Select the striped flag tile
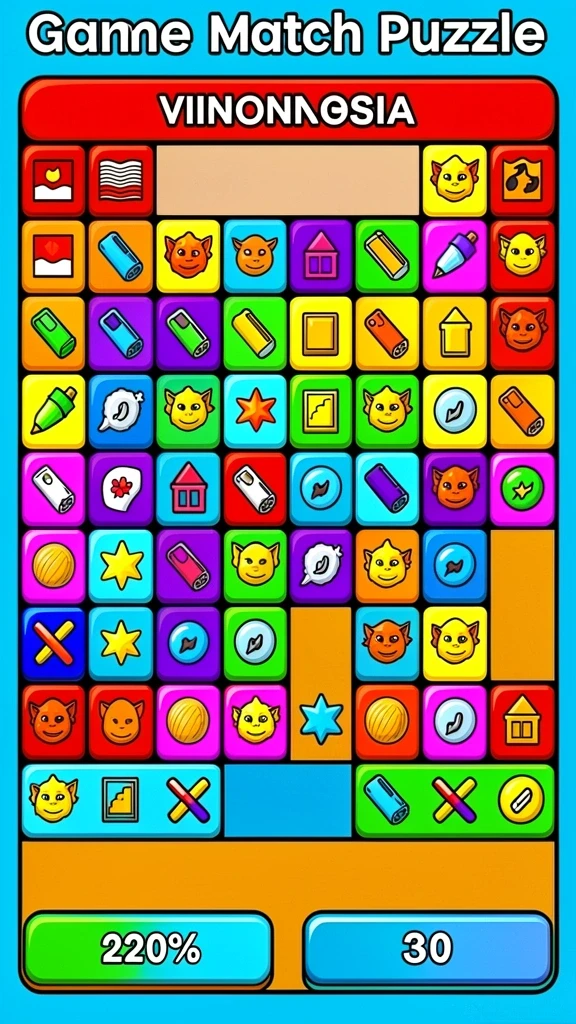576x1024 pixels. pyautogui.click(x=120, y=180)
